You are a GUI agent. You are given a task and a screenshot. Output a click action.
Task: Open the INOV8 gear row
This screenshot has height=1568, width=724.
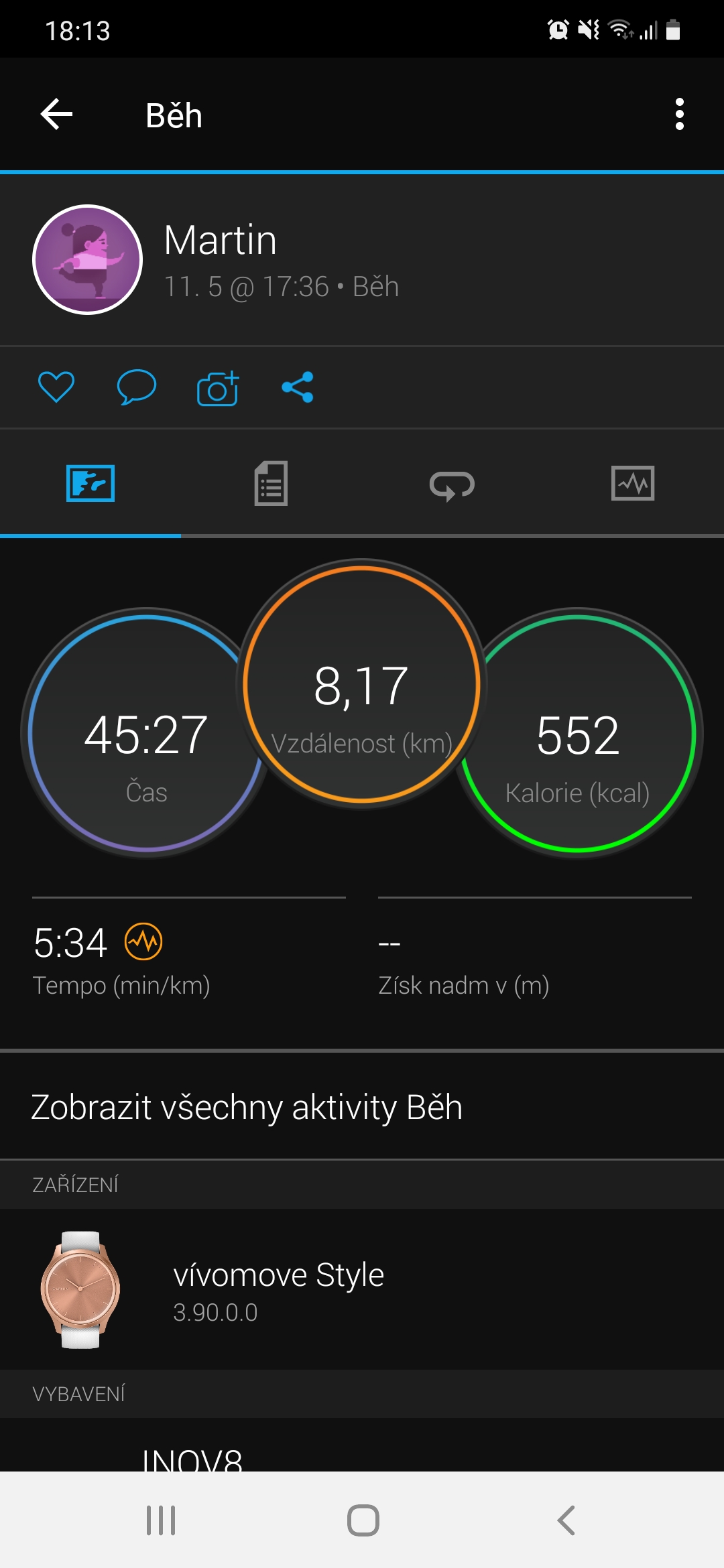[x=362, y=1446]
